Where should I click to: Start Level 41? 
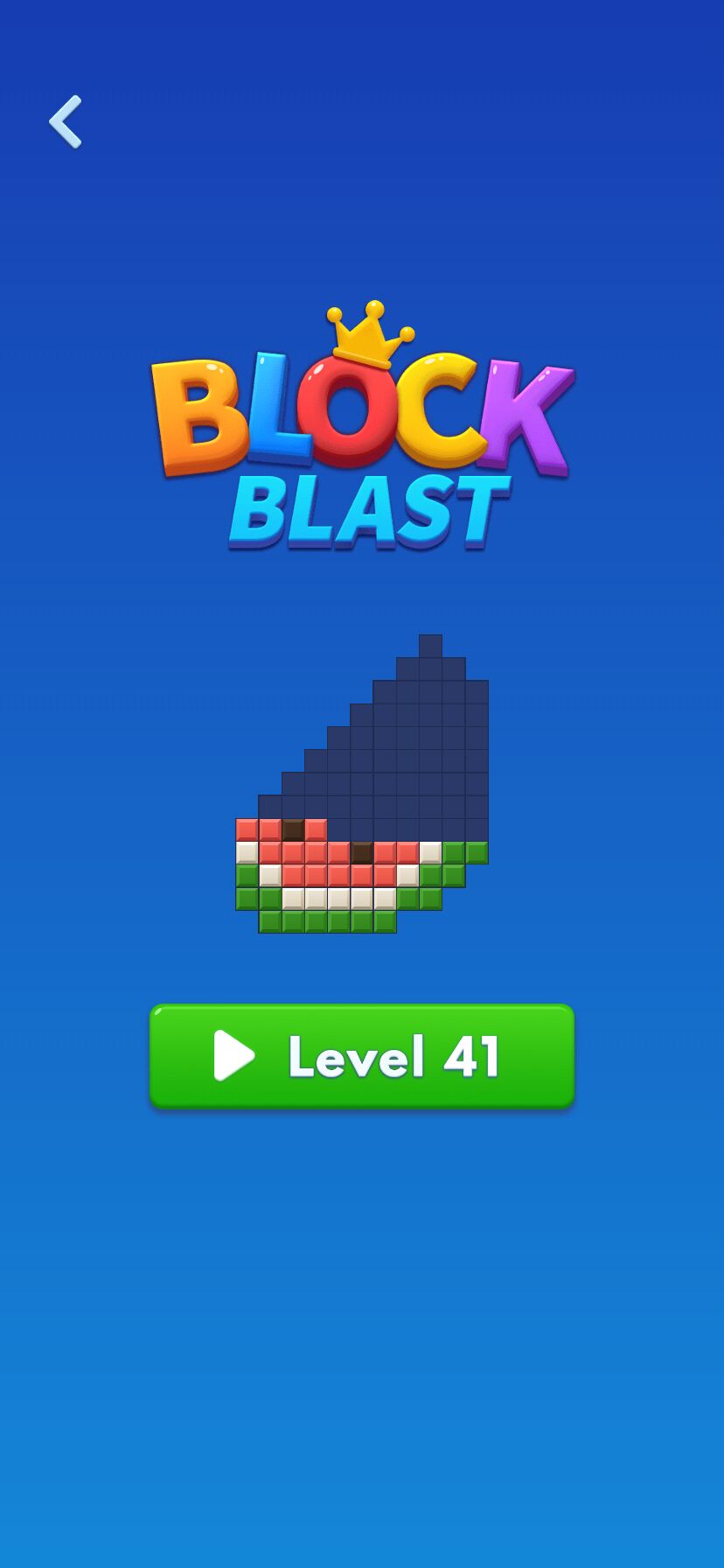362,1056
